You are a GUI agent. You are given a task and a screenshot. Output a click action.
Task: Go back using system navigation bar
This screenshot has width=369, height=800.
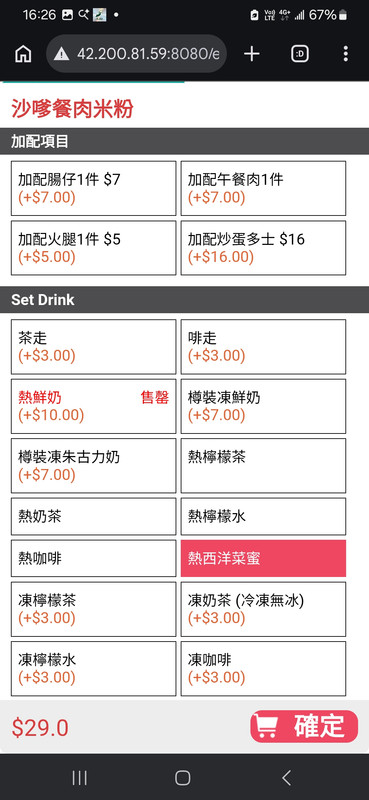[286, 778]
